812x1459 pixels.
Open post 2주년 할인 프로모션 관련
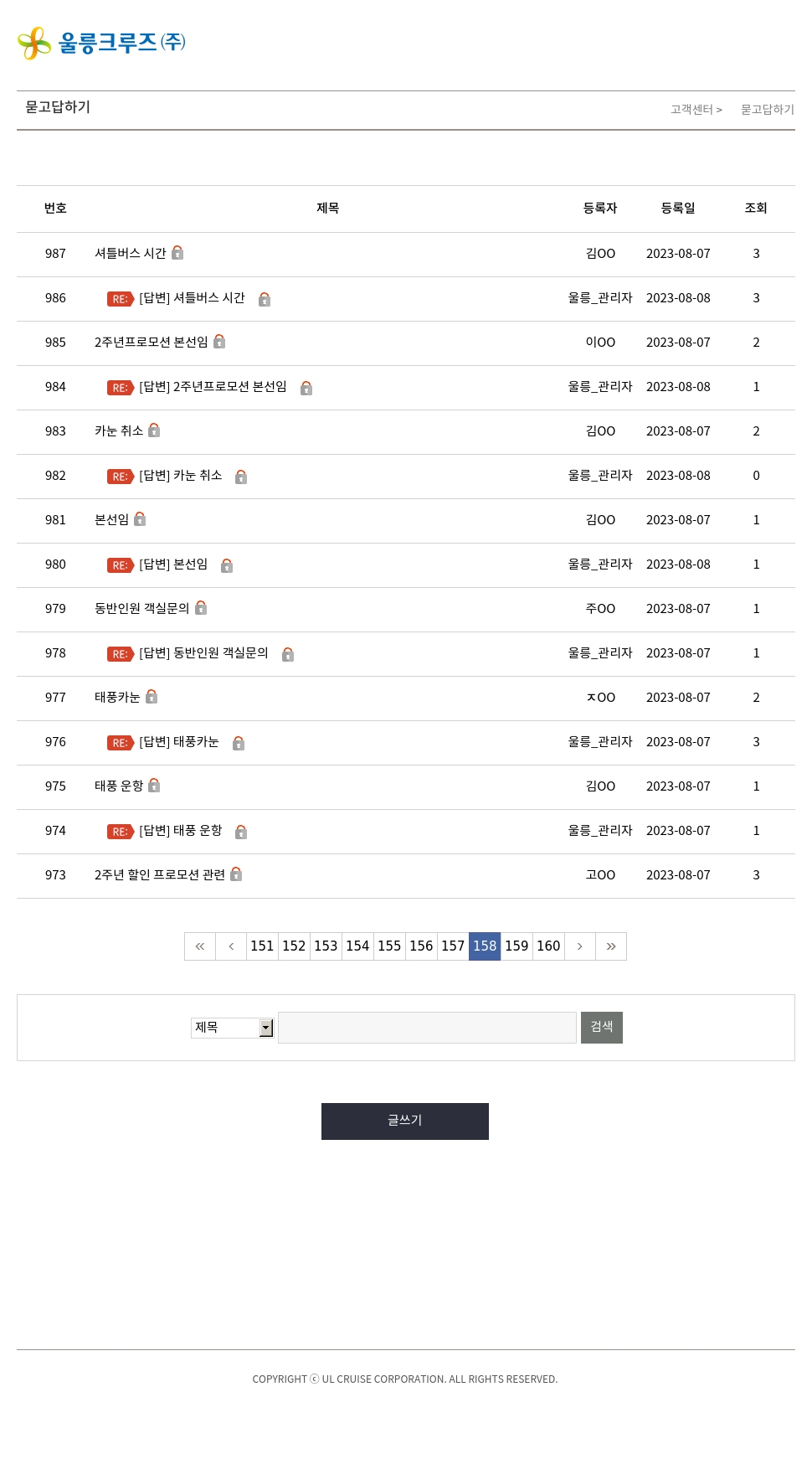(x=160, y=874)
